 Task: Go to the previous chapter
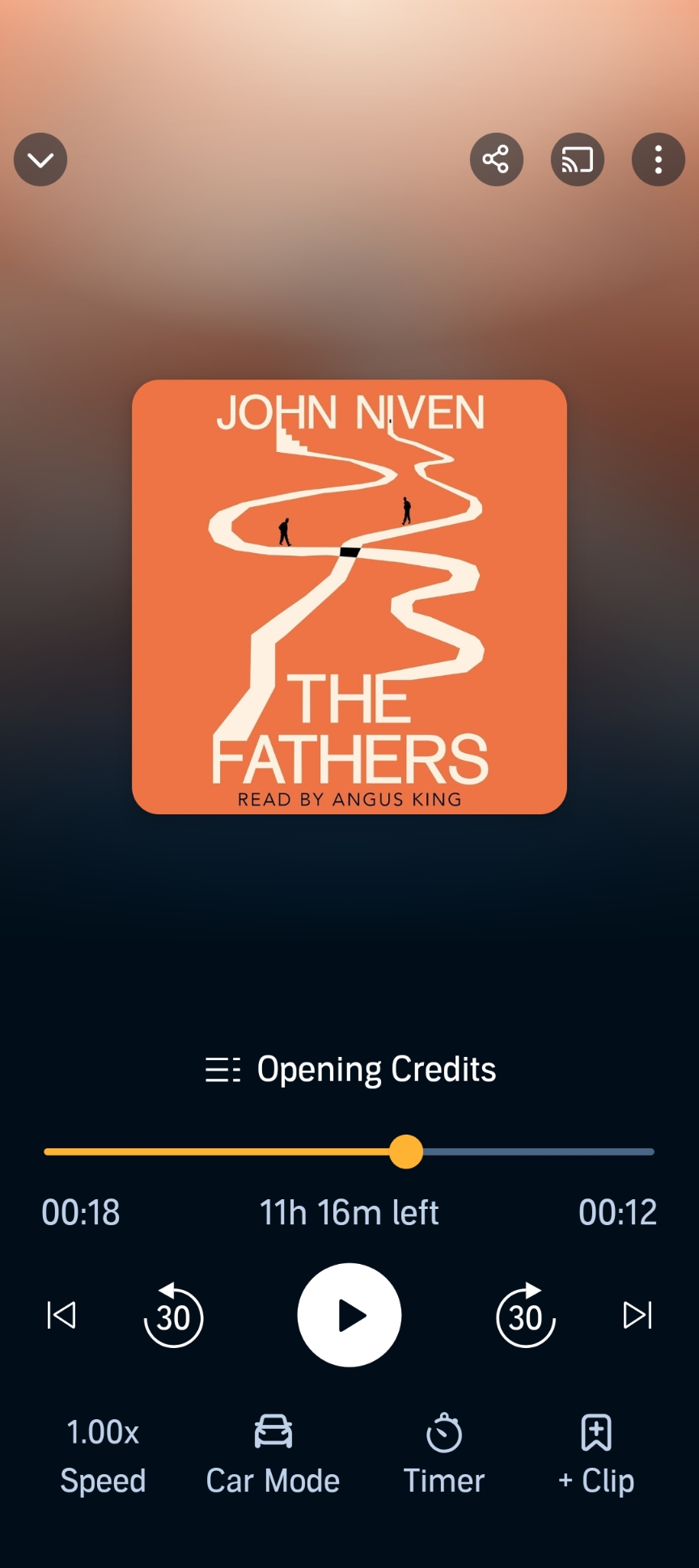pos(61,1315)
